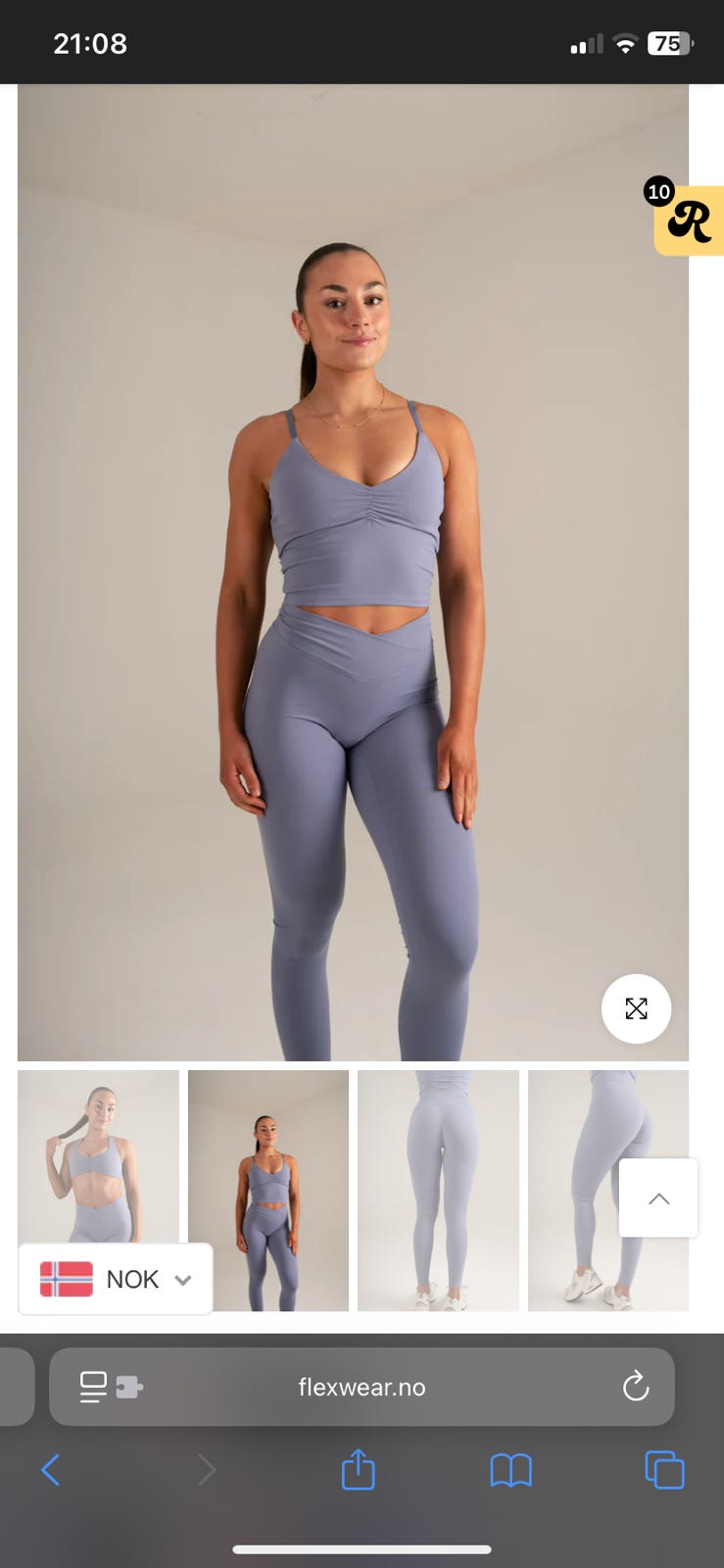Tap the flexwear.no address bar
Screen dimensions: 724x1568
pos(362,1387)
